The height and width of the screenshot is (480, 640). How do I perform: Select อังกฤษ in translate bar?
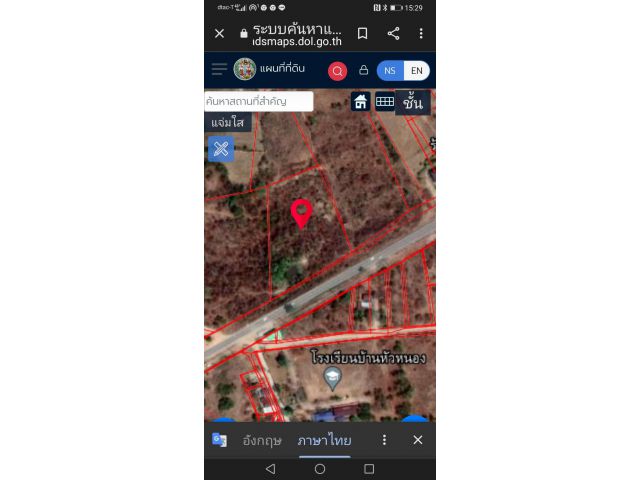click(x=262, y=440)
